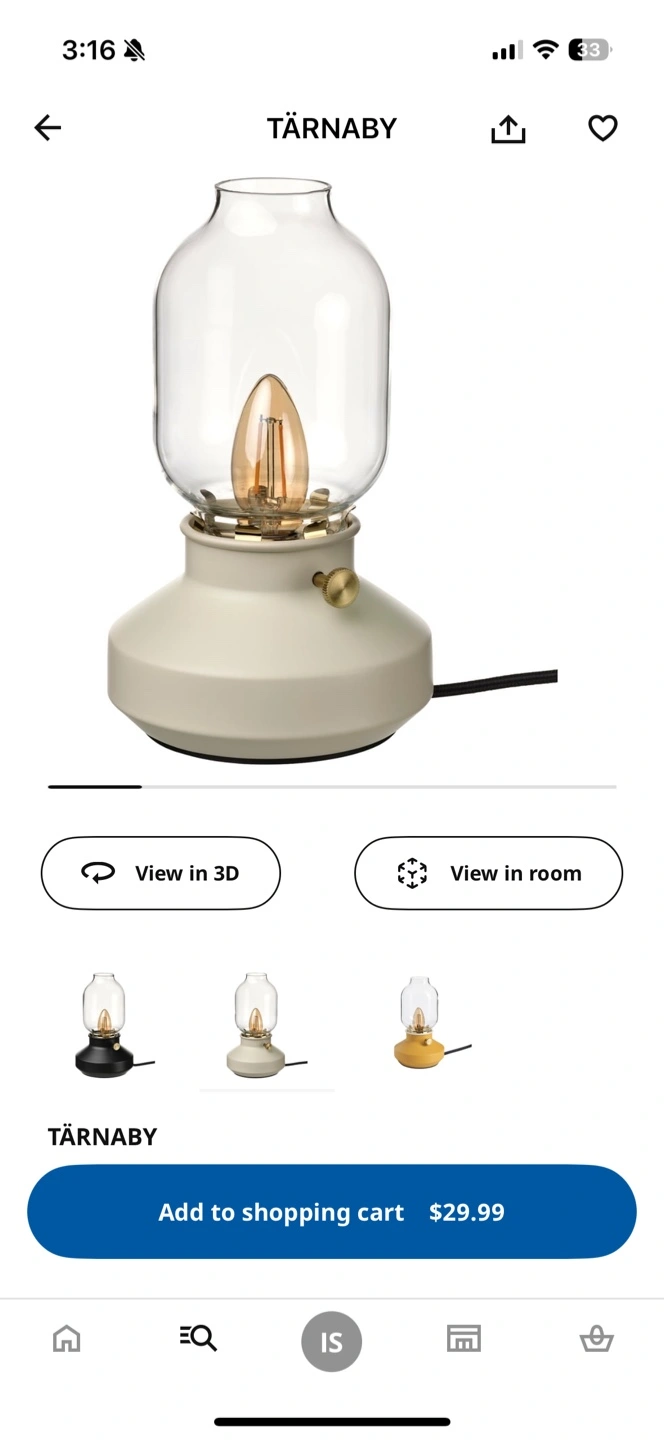Select the beige lamp color variant
The height and width of the screenshot is (1440, 664).
click(267, 1025)
